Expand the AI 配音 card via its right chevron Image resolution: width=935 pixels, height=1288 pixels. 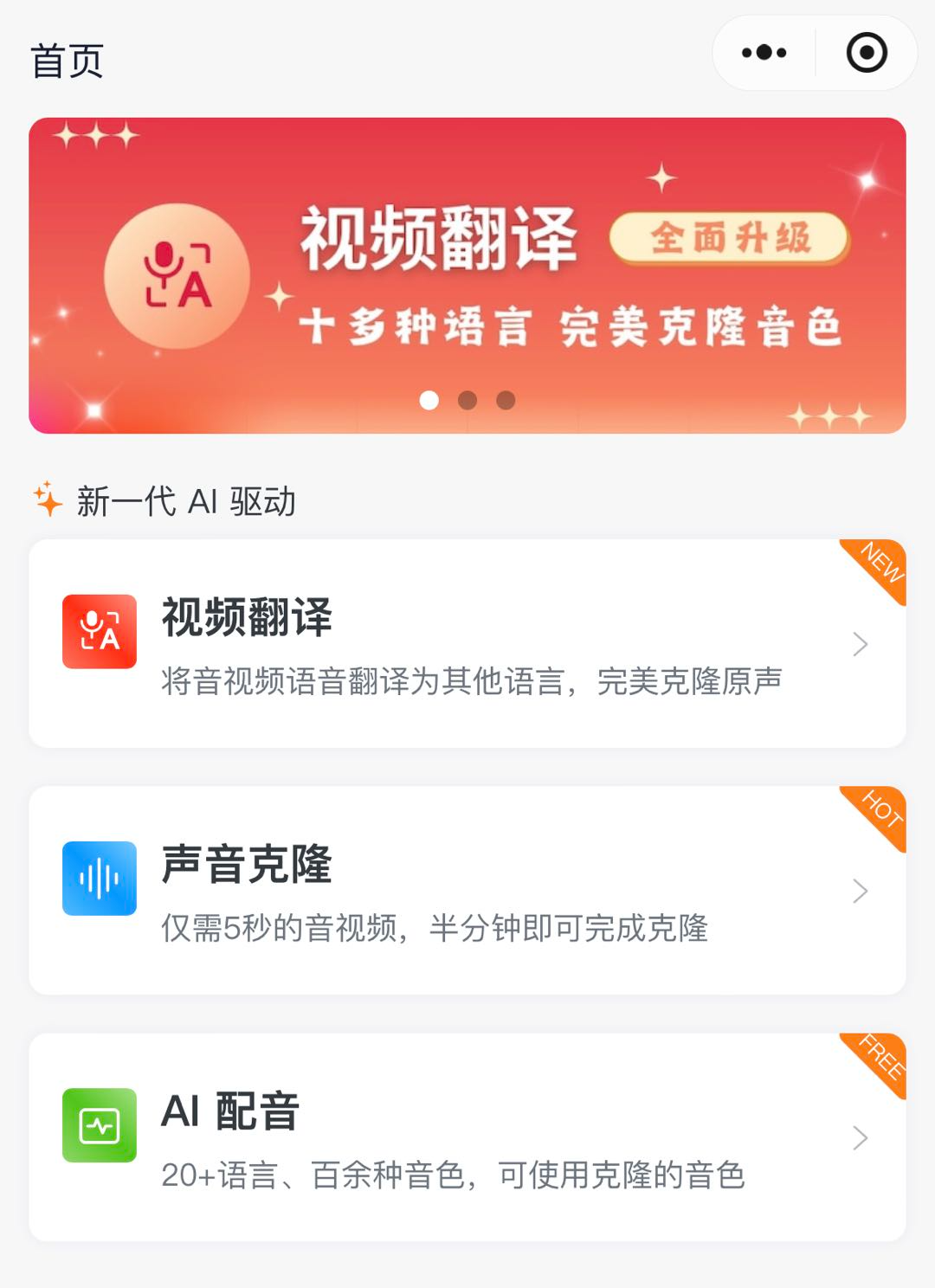tap(860, 1139)
